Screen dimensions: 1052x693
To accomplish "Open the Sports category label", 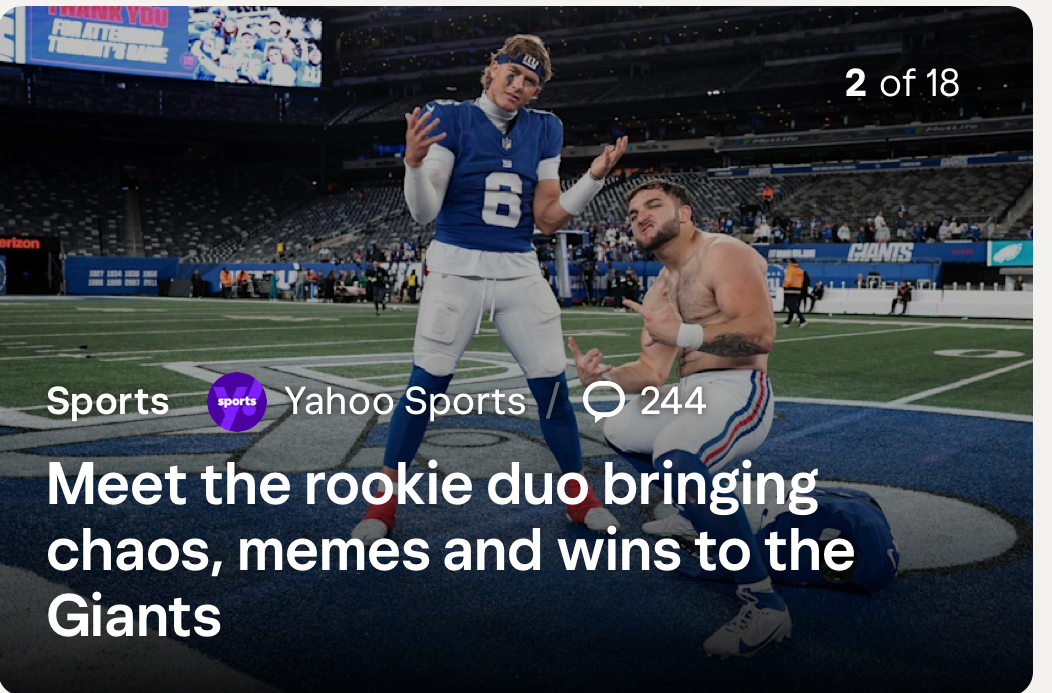I will point(108,402).
